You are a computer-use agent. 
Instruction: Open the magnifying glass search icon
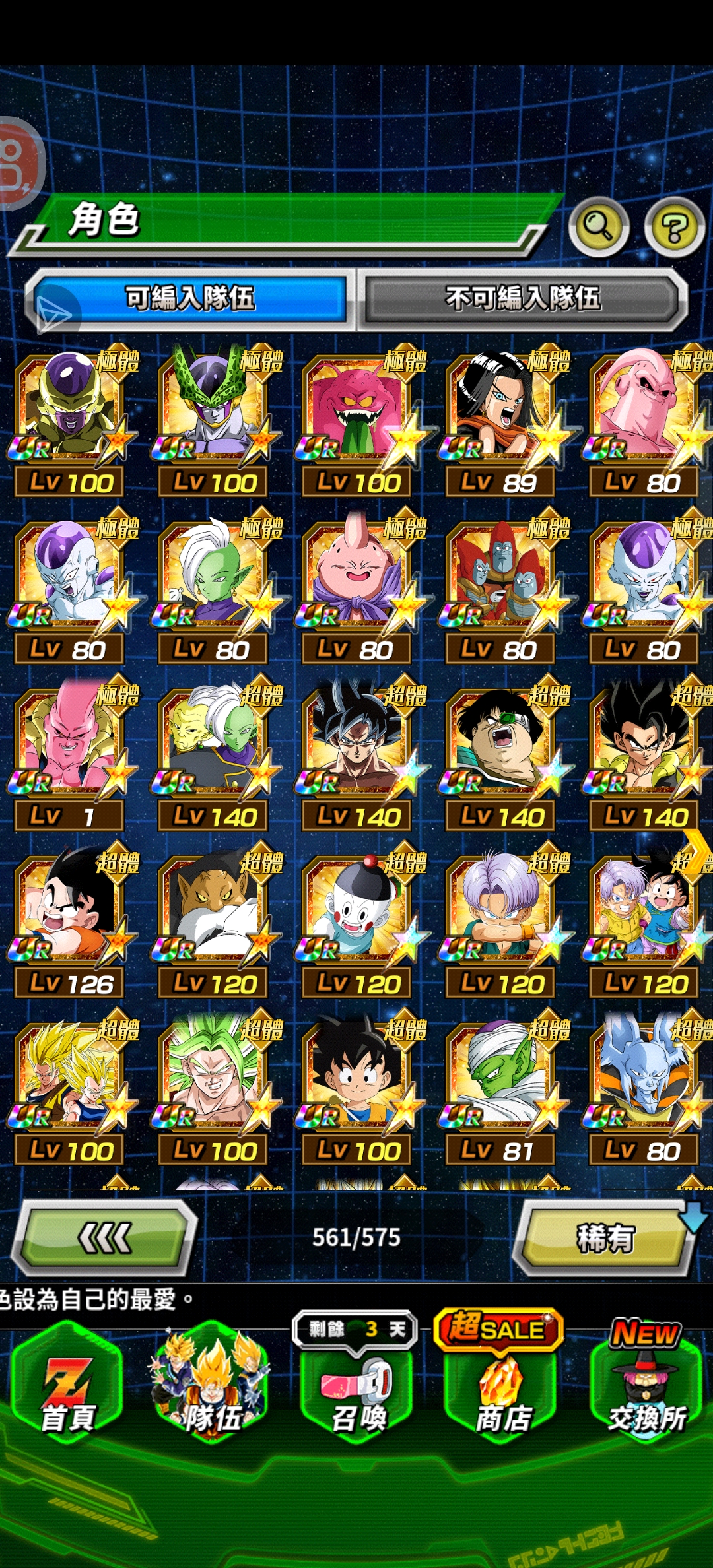coord(598,227)
